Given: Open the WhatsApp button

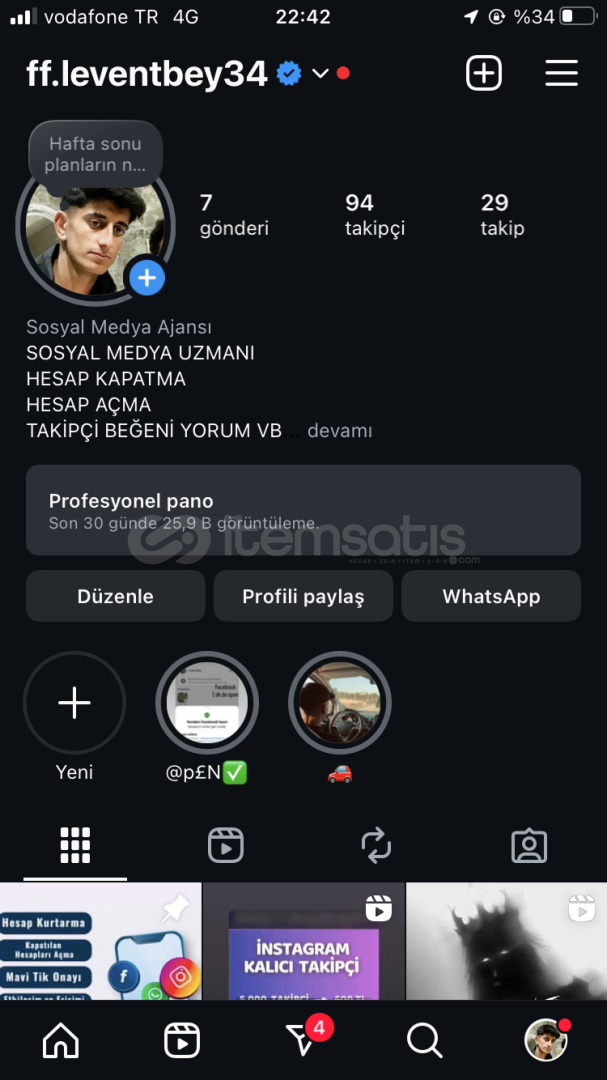Looking at the screenshot, I should click(x=491, y=596).
